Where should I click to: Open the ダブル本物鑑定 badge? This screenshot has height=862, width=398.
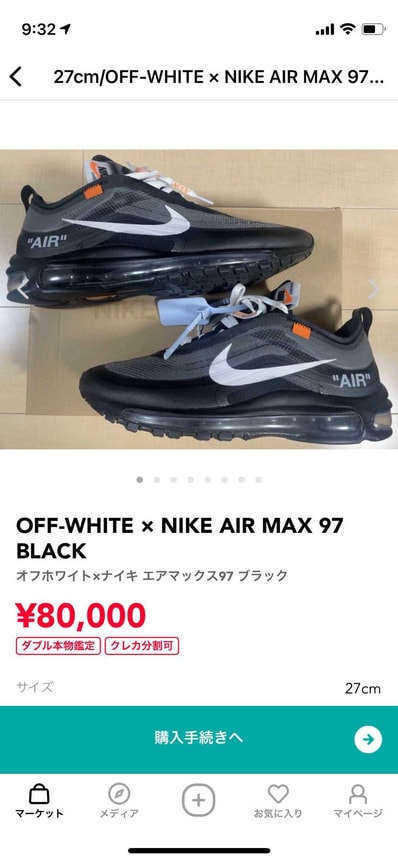[58, 645]
